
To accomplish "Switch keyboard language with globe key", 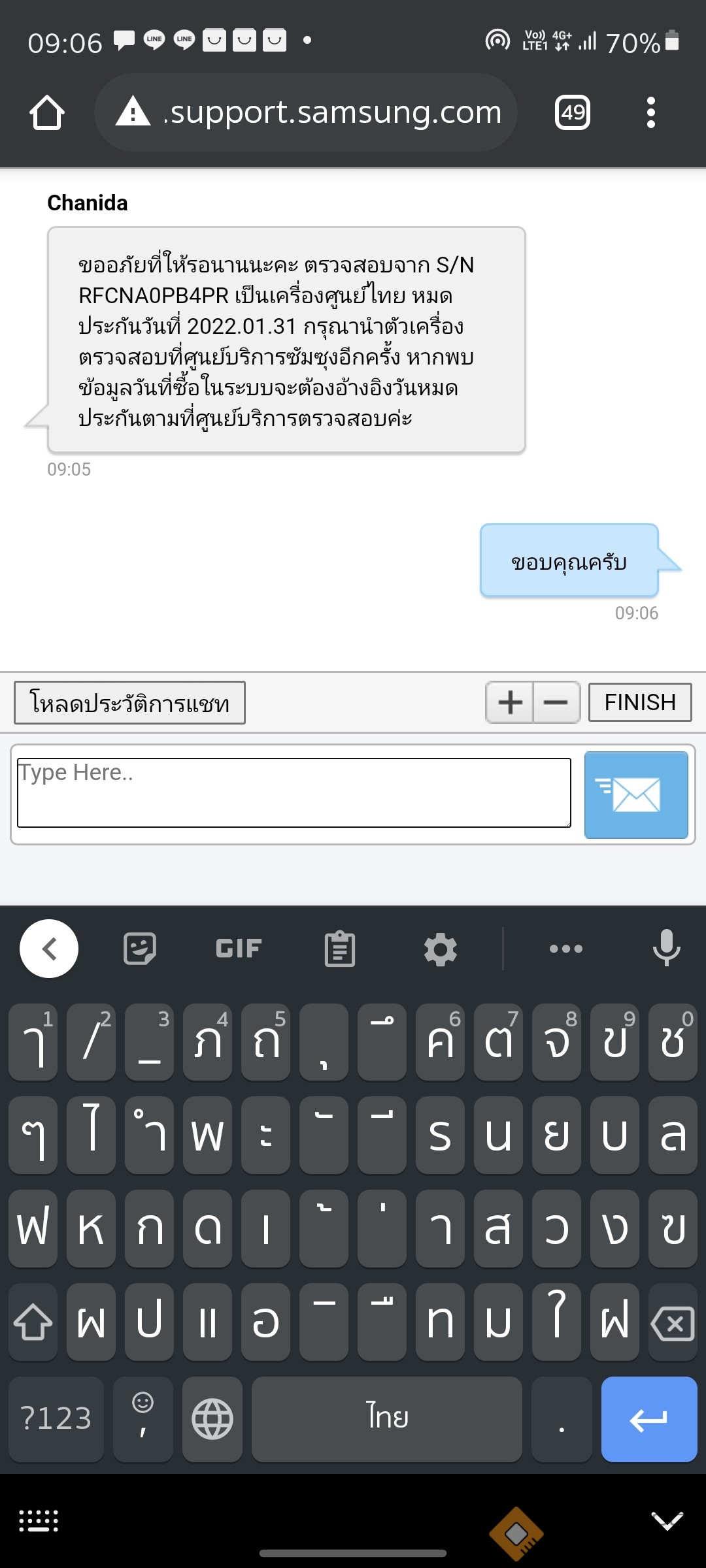I will point(212,1420).
